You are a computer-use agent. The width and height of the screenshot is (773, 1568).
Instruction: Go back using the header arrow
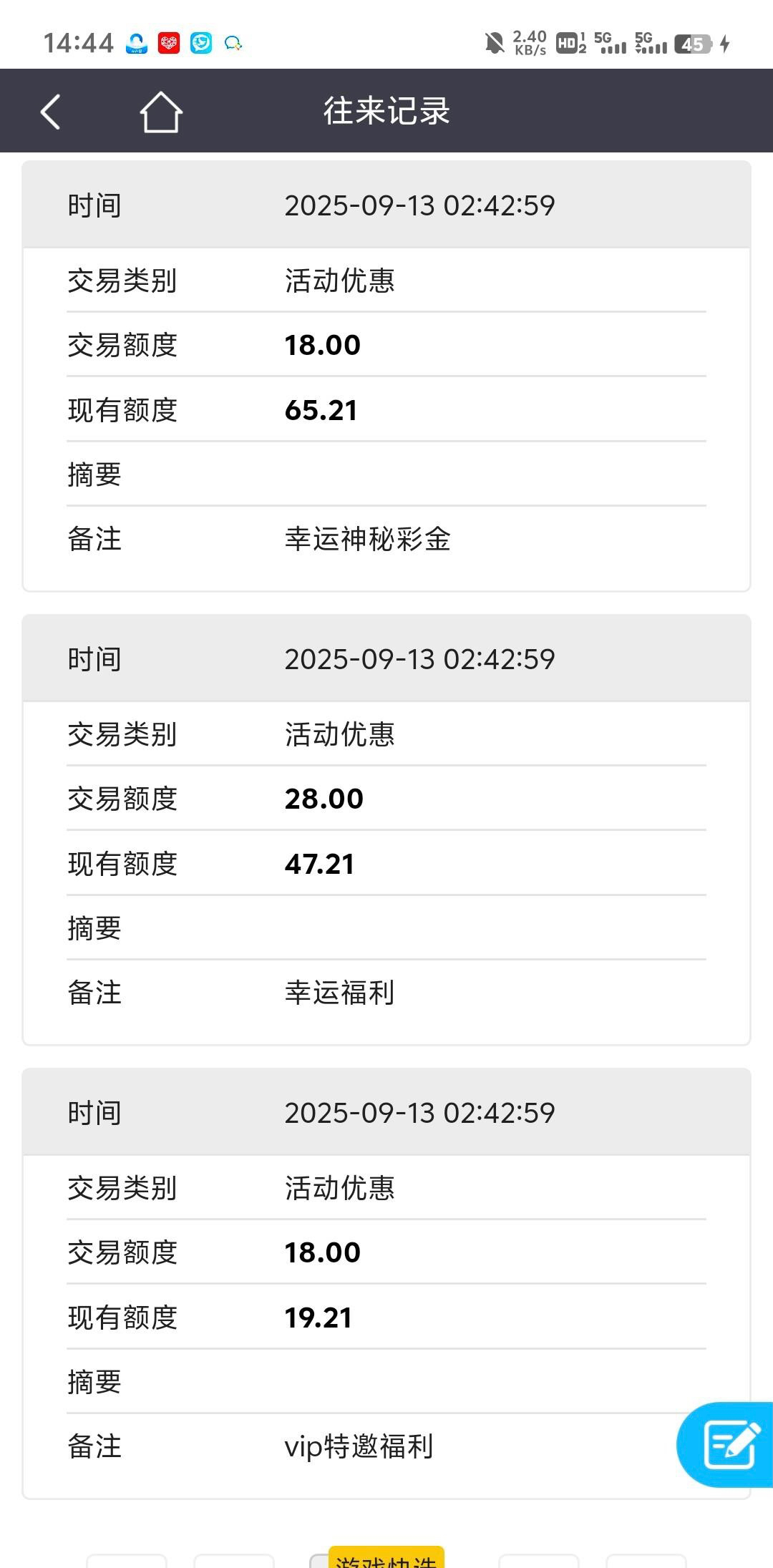tap(50, 112)
